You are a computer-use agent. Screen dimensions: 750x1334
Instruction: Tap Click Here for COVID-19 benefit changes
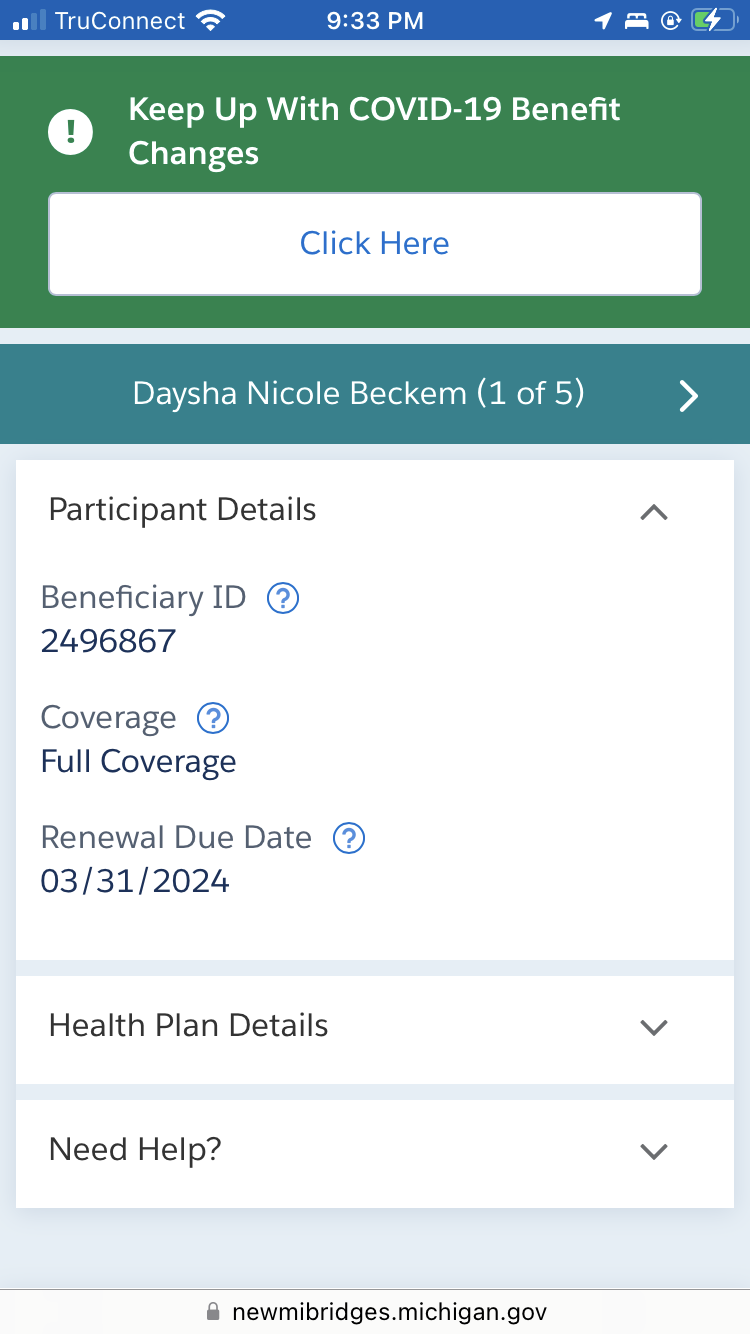coord(375,244)
